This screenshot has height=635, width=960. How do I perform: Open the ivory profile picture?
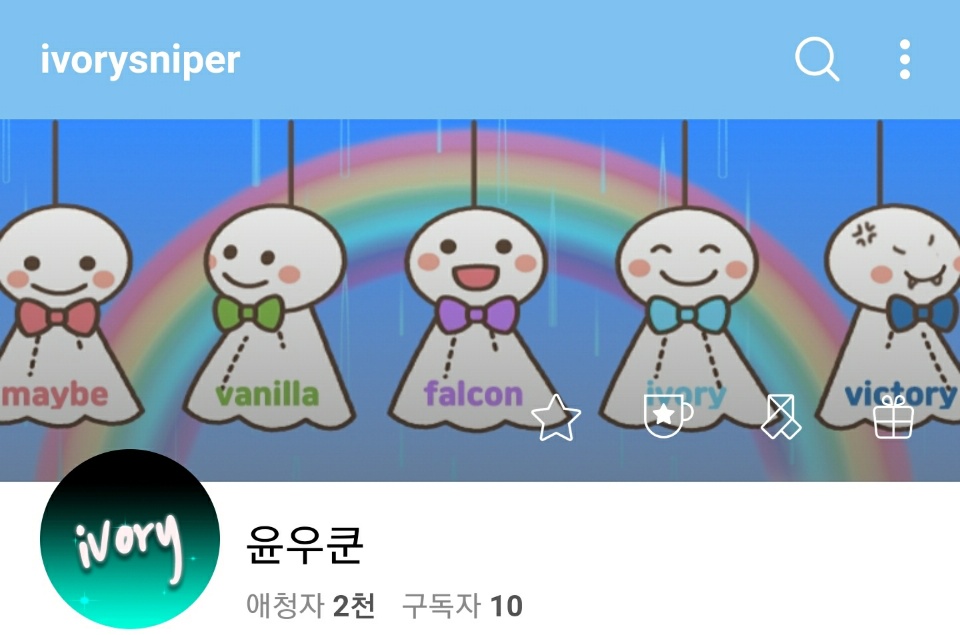pos(131,539)
